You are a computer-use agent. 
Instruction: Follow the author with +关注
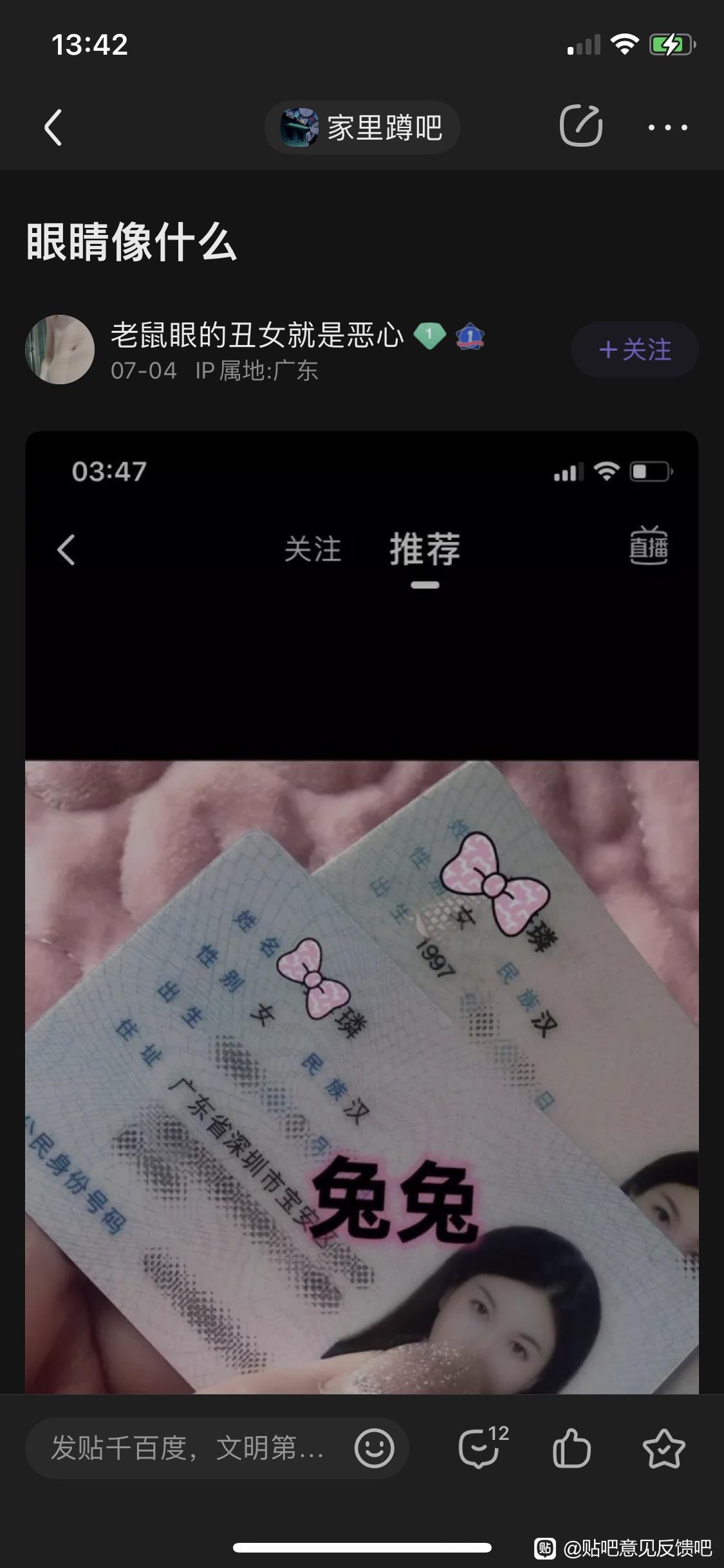pyautogui.click(x=635, y=350)
